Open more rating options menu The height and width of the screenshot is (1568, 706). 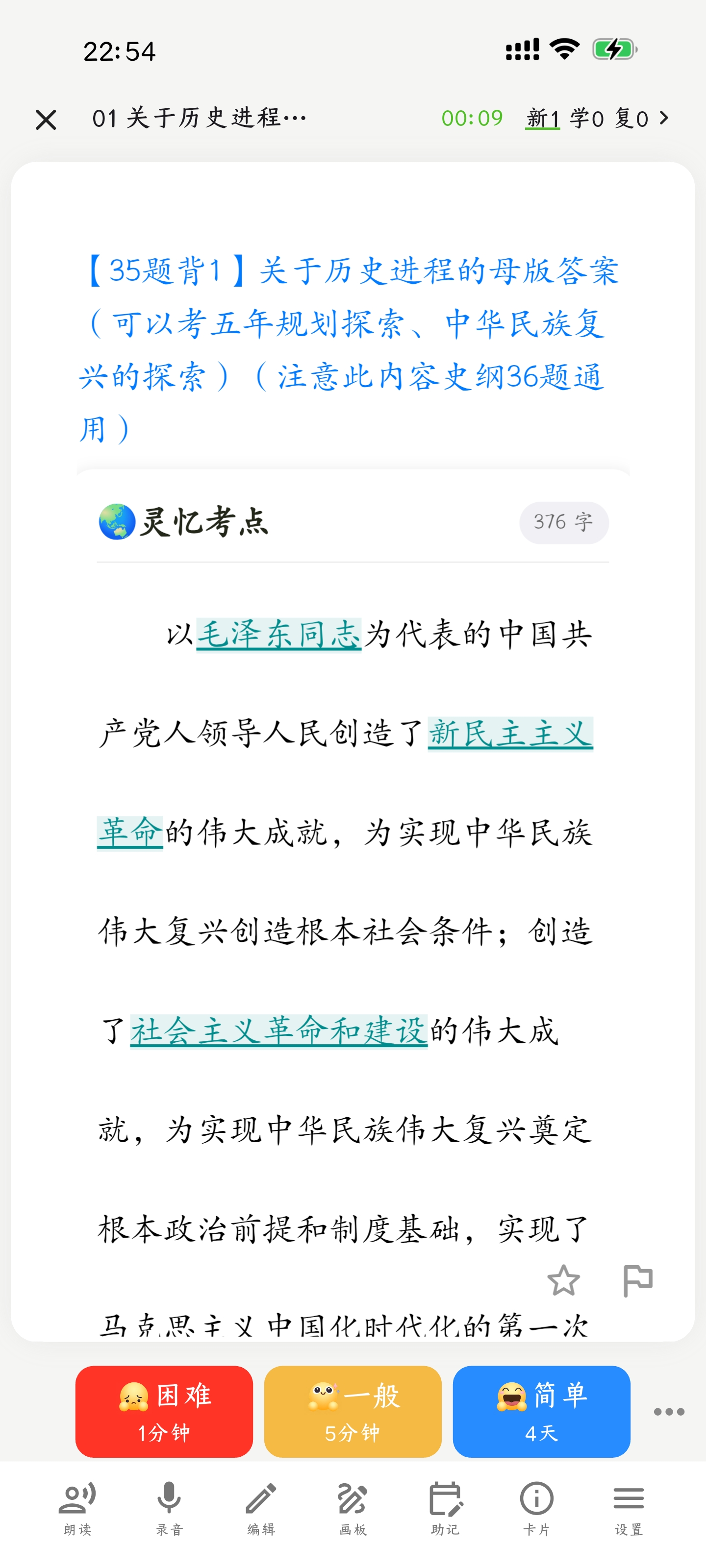(x=669, y=1412)
